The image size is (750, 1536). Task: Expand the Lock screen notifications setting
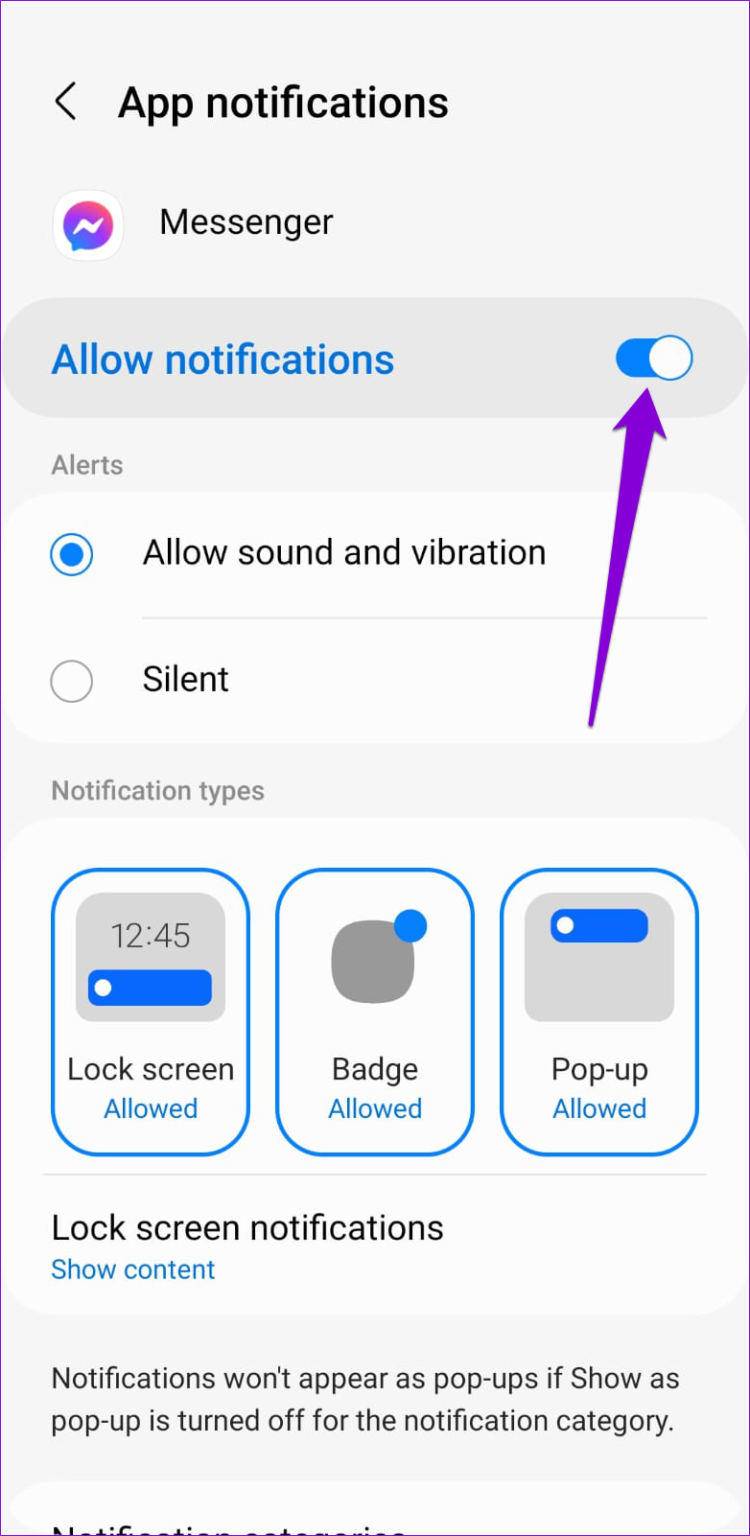[247, 1228]
